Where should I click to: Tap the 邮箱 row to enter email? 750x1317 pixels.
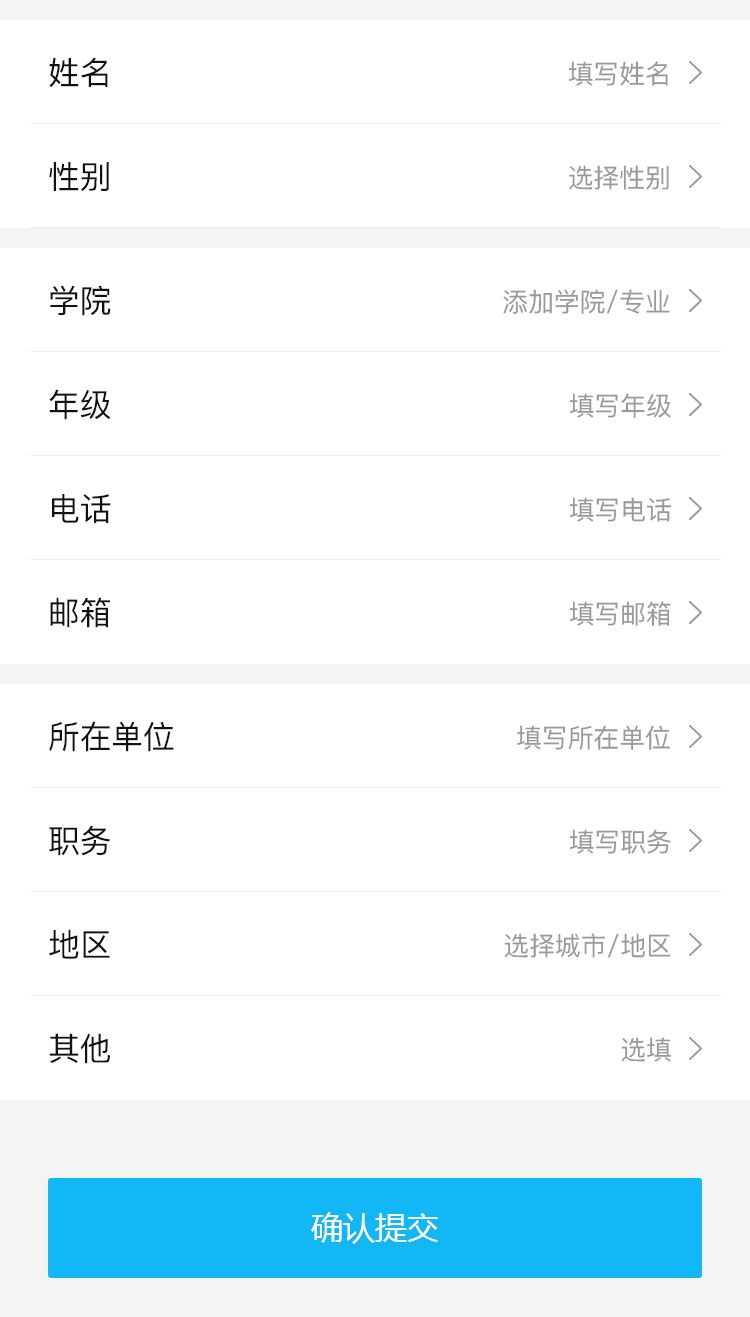[x=375, y=613]
